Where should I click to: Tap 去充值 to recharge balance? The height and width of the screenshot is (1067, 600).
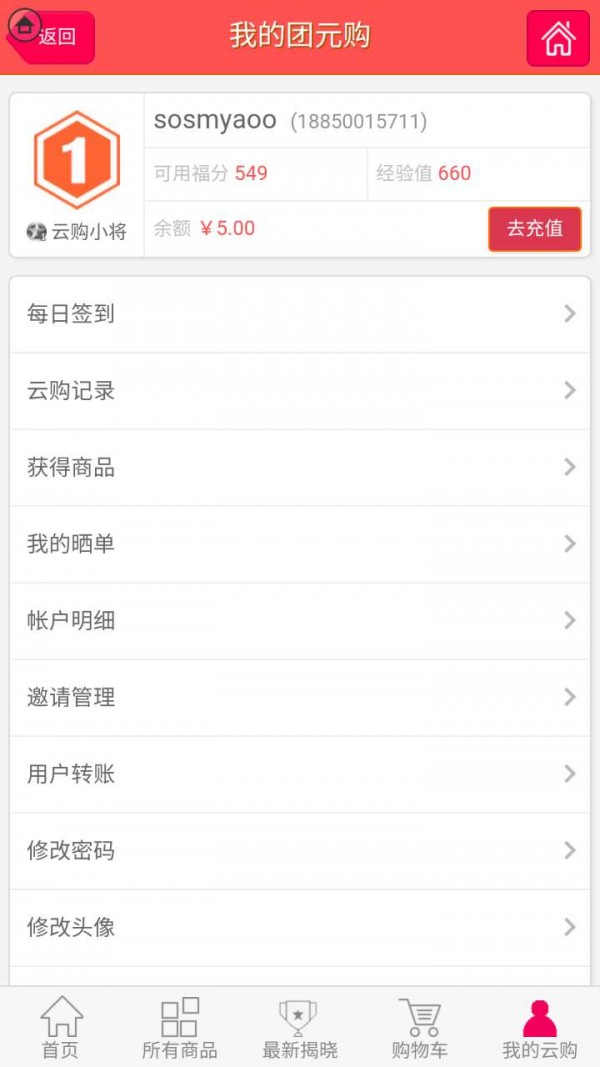[x=534, y=229]
